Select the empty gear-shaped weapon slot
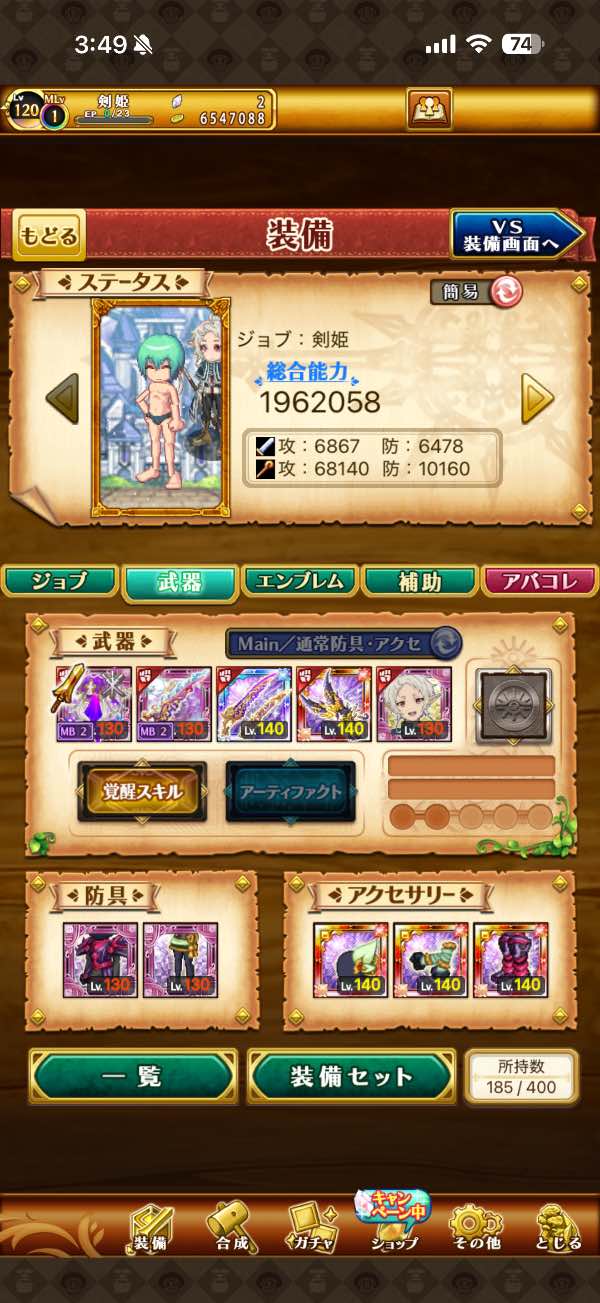 [513, 705]
